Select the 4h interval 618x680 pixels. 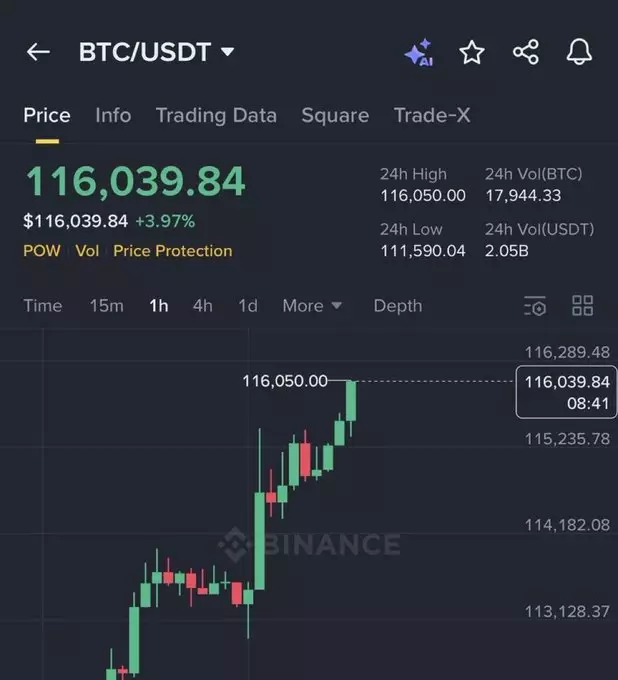203,306
